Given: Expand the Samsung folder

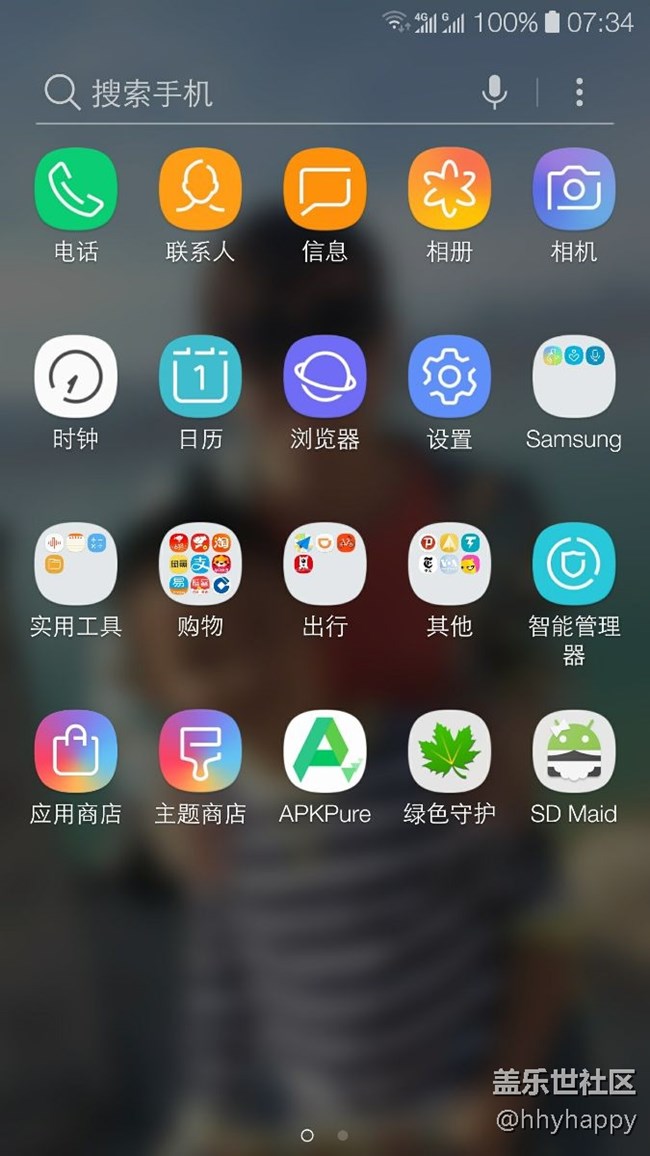Looking at the screenshot, I should (573, 376).
